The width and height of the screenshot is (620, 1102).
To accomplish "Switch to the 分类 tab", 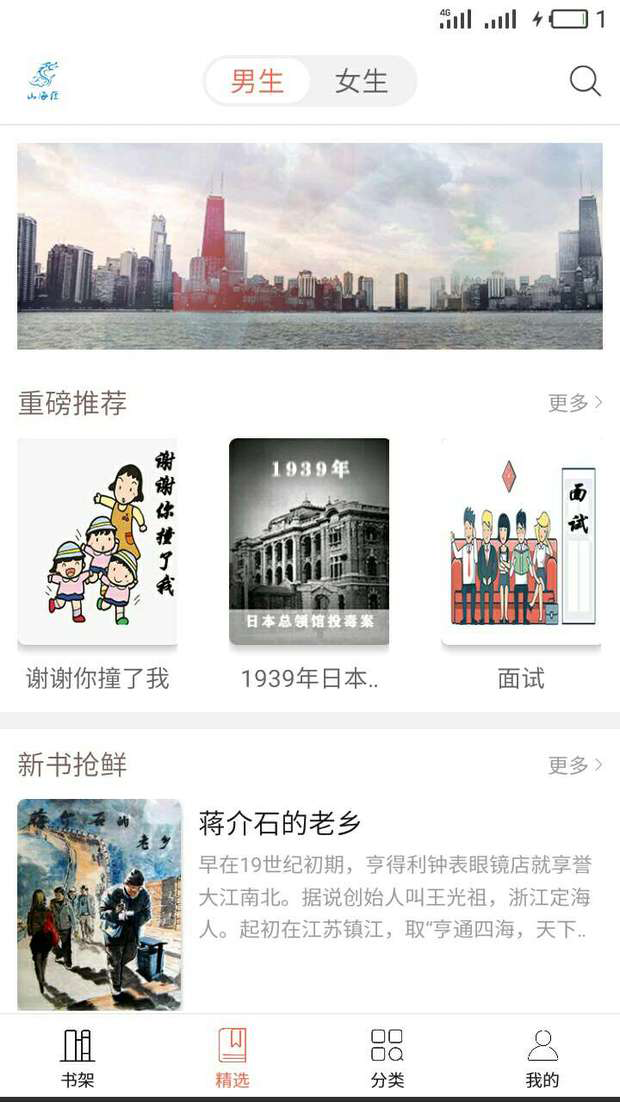I will click(387, 1058).
